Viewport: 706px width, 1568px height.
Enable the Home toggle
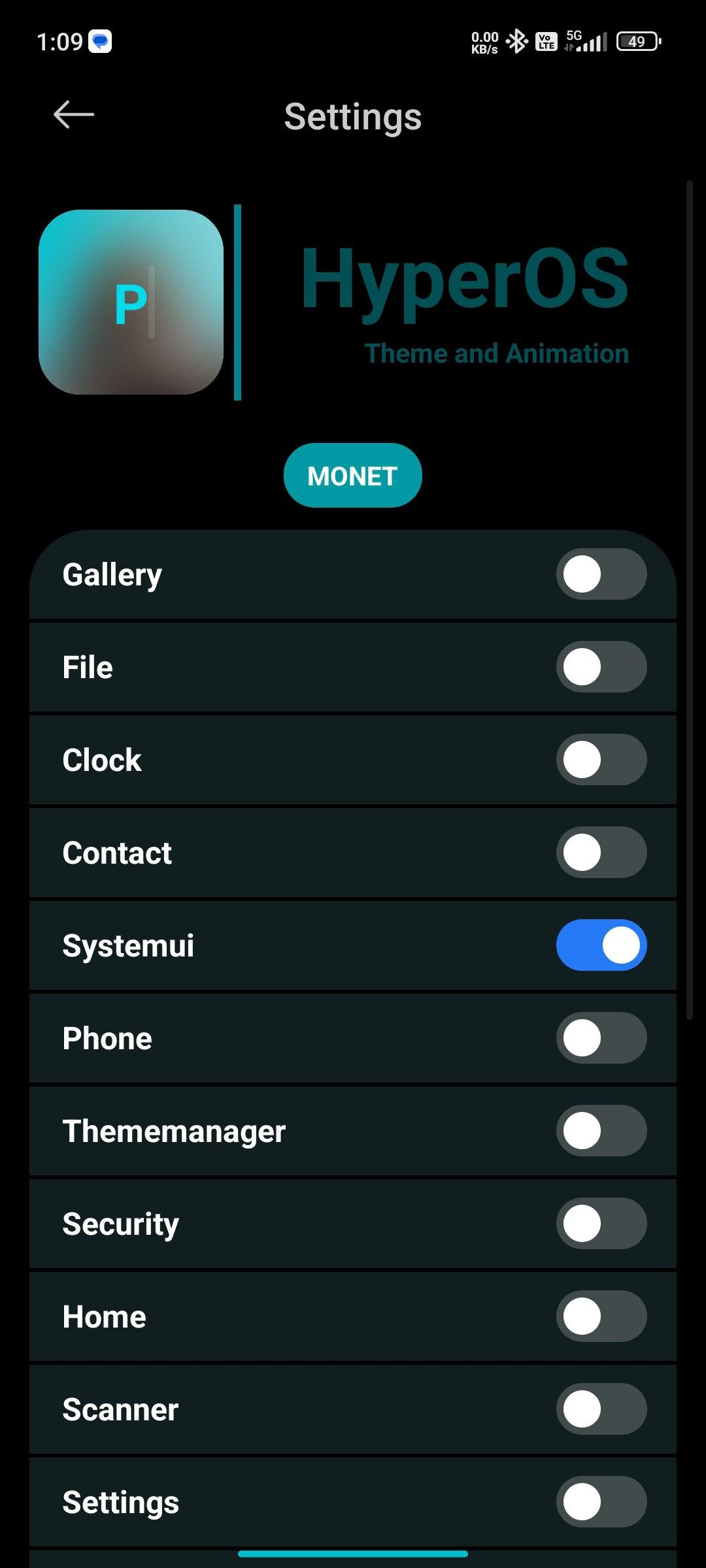601,1316
